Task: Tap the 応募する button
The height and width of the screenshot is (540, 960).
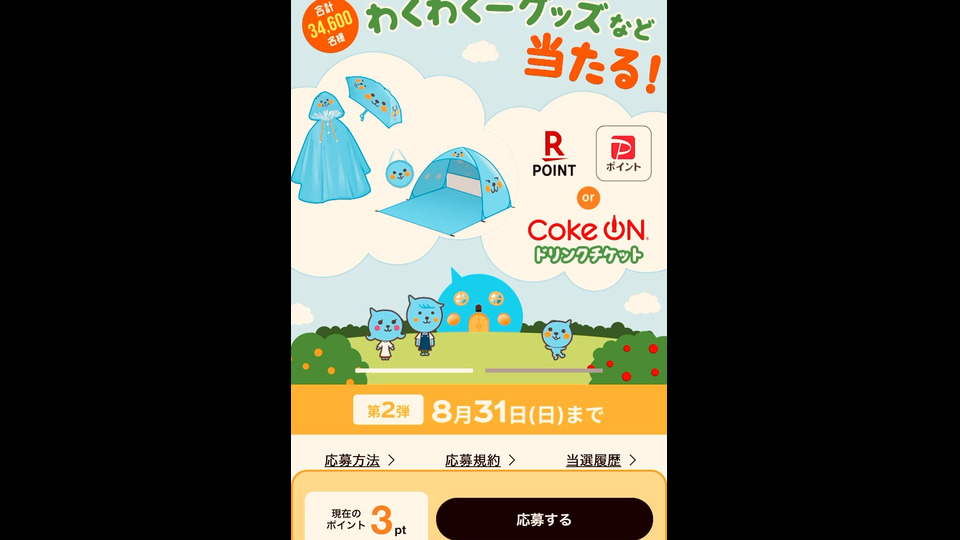Action: [x=544, y=519]
